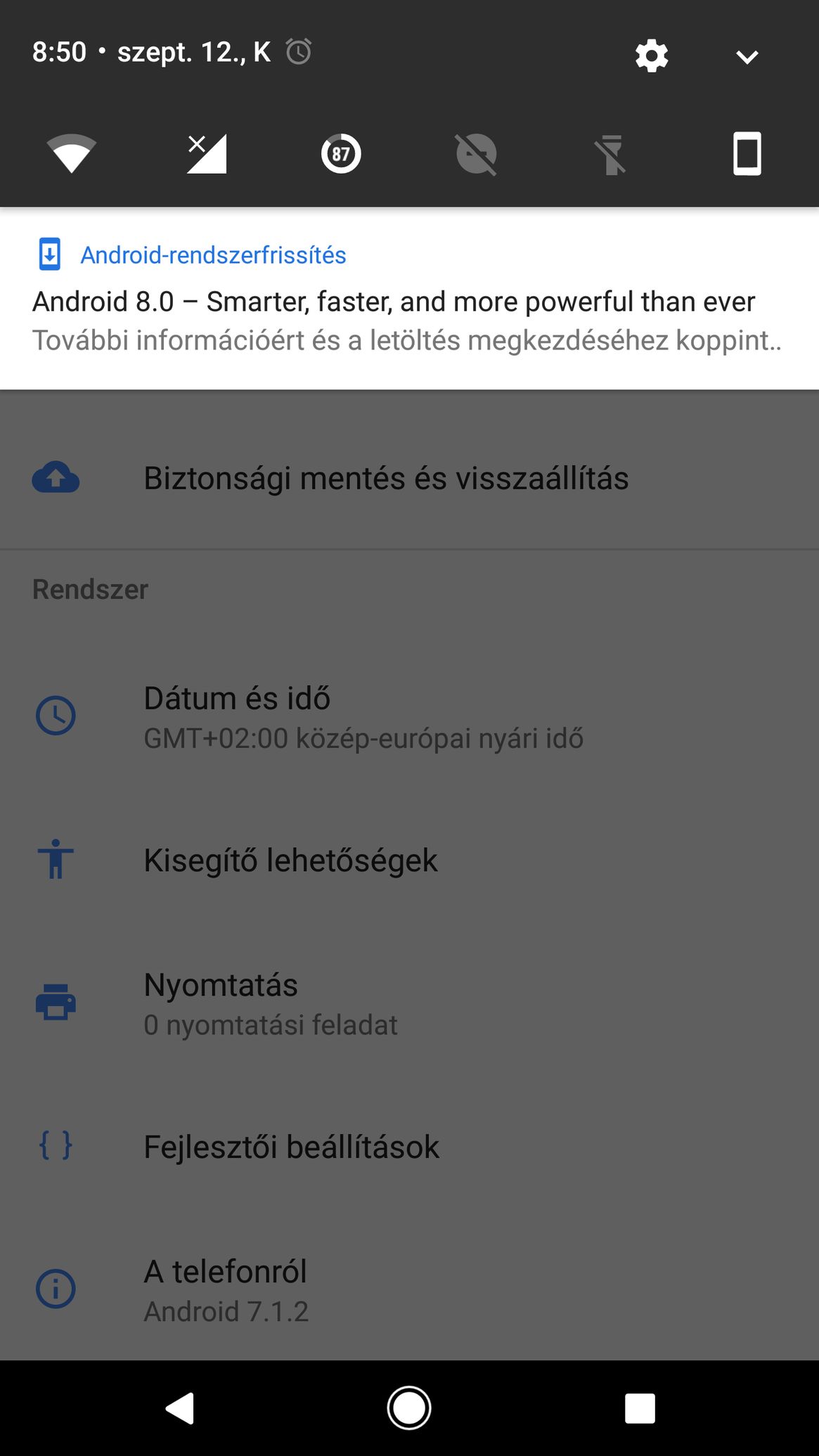Expand the quick settings panel chevron

tap(747, 56)
